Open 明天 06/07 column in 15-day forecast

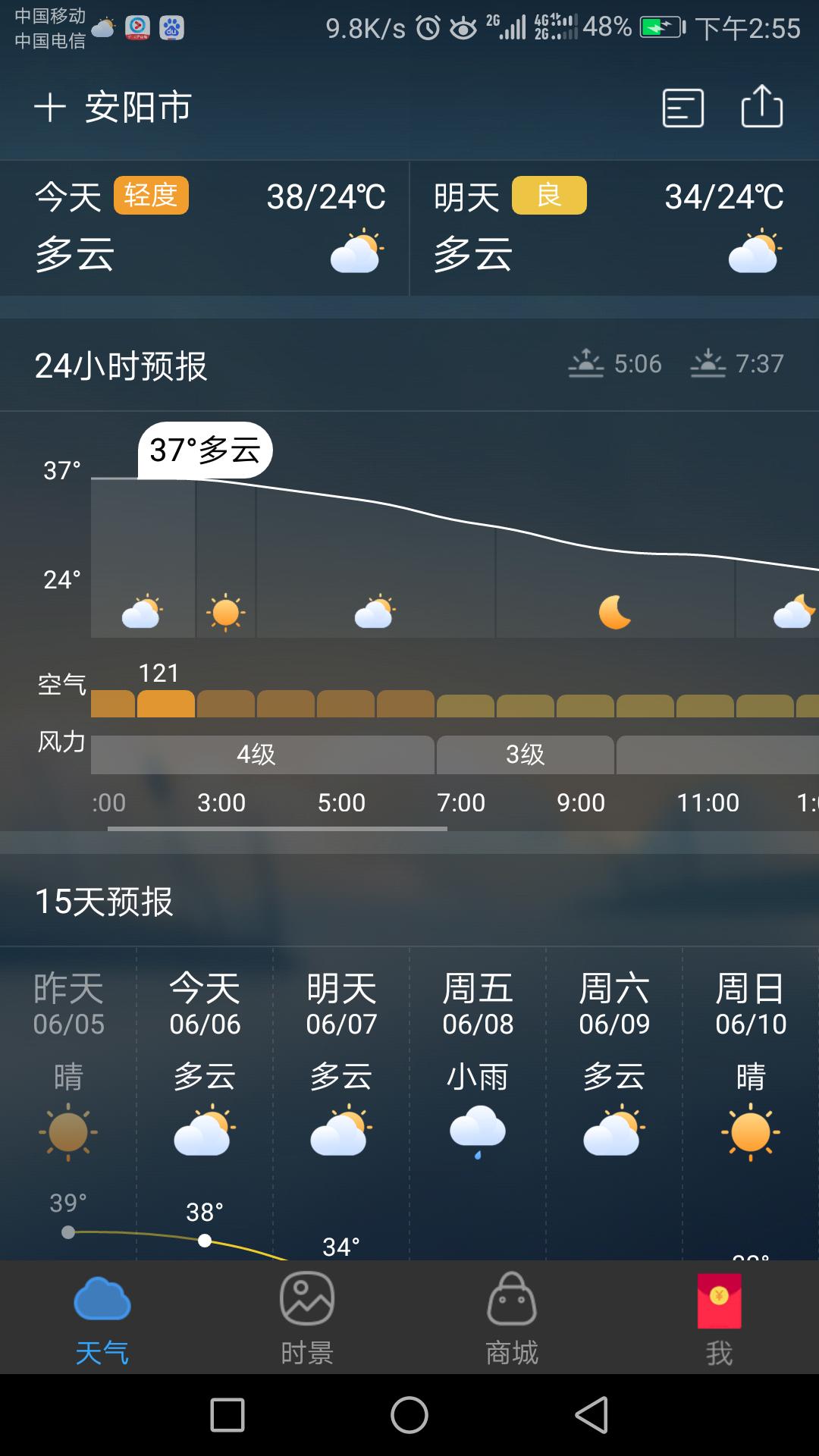click(341, 1103)
